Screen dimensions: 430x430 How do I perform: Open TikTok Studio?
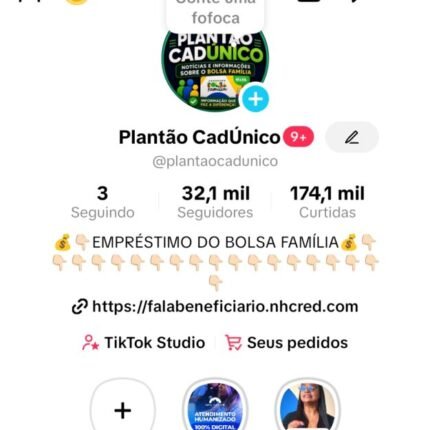[x=144, y=343]
